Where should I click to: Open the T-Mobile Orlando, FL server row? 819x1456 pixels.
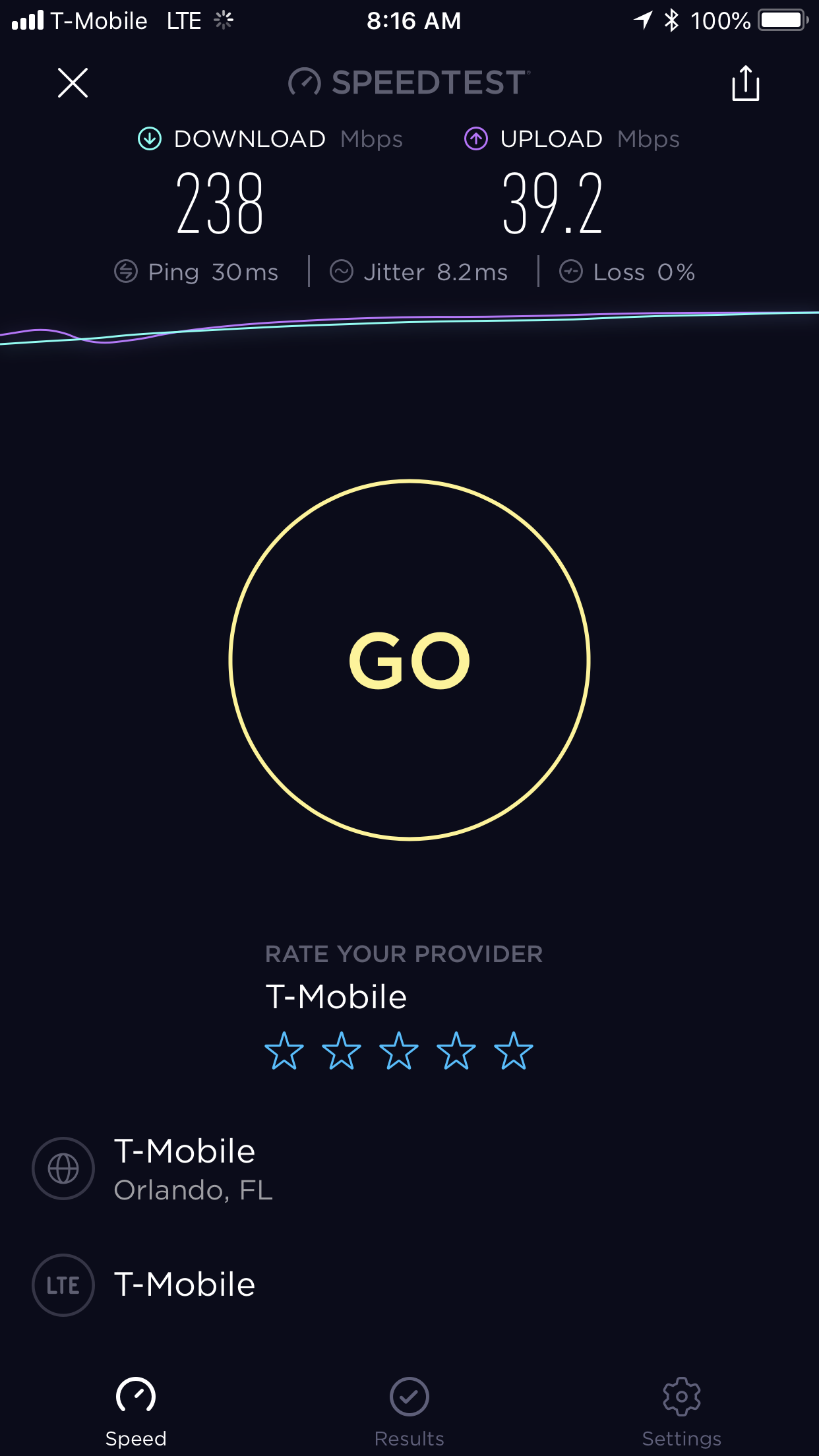409,1169
